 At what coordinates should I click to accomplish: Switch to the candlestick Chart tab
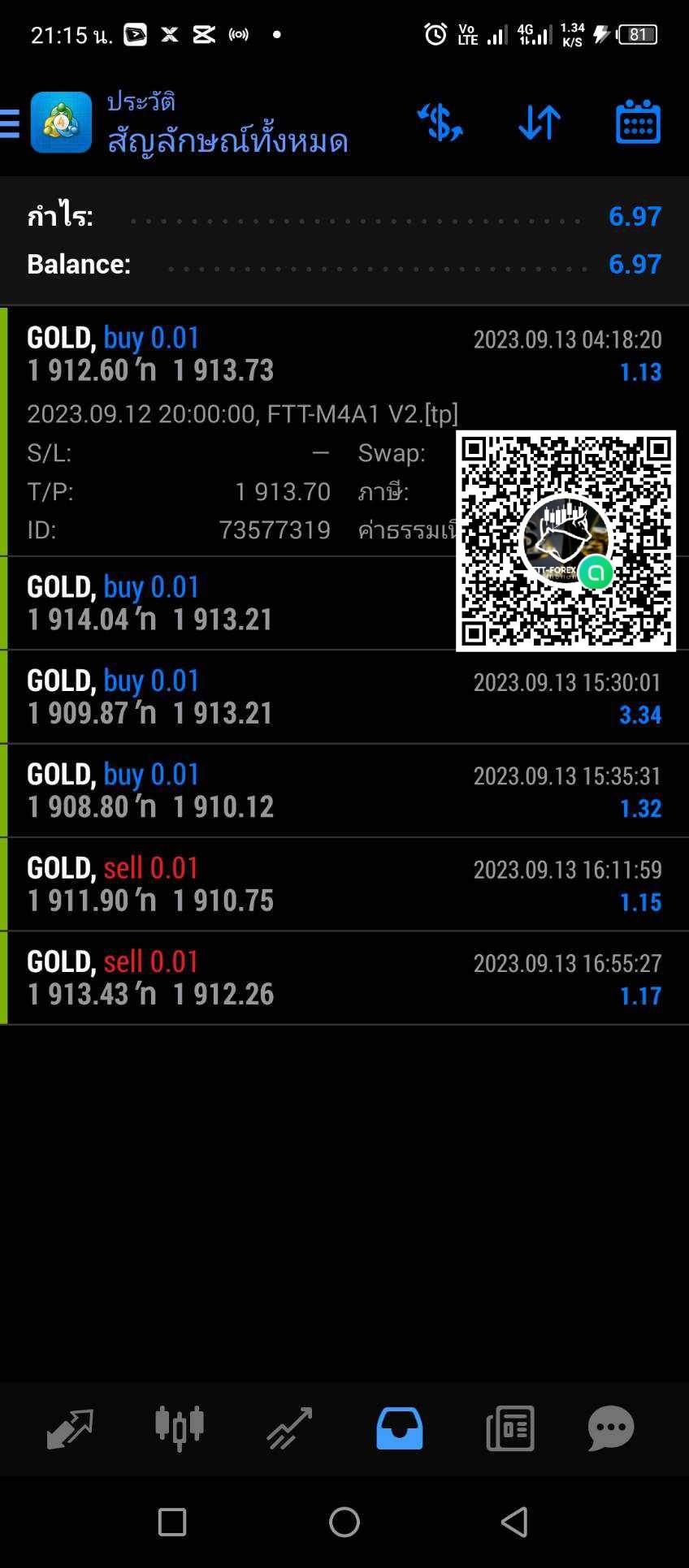[180, 1428]
